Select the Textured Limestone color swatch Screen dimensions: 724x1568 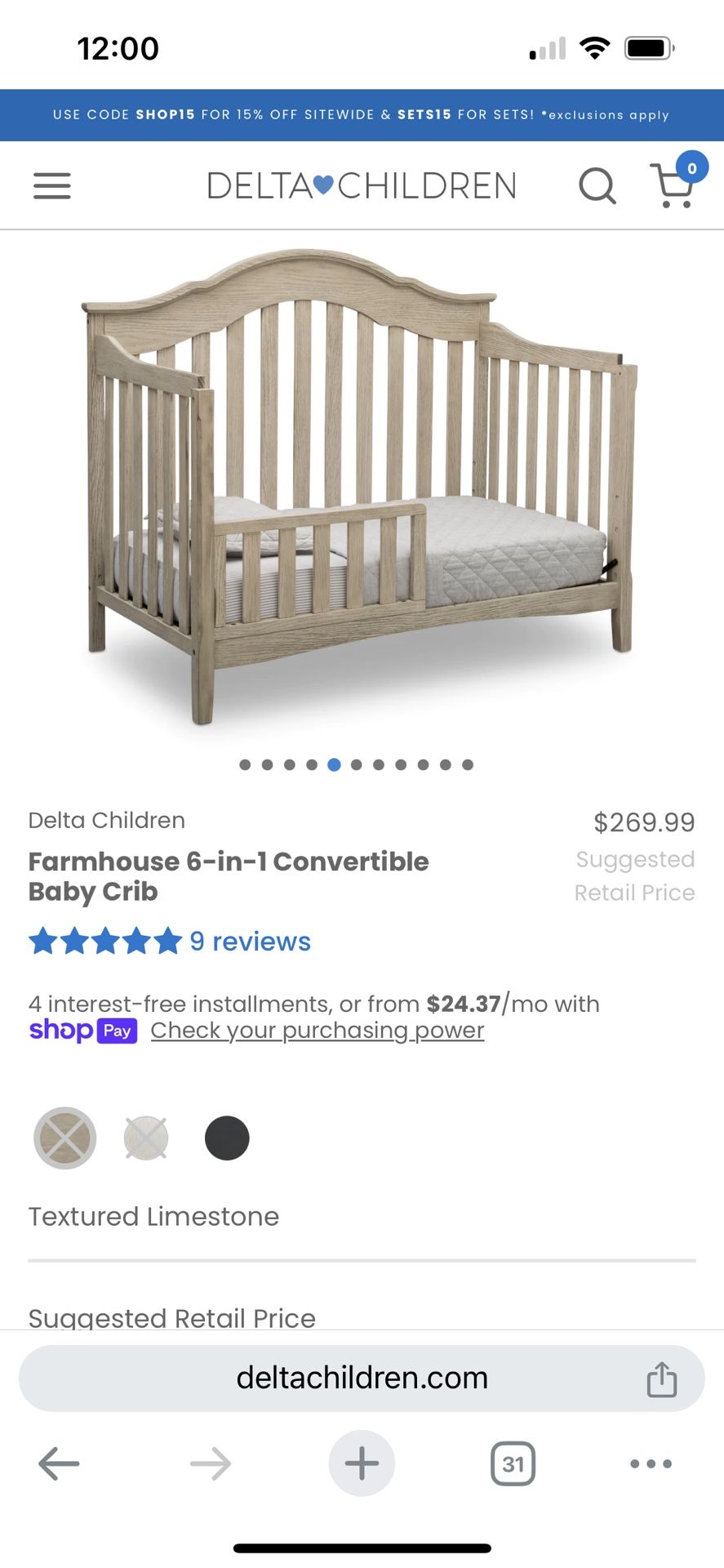coord(65,1138)
